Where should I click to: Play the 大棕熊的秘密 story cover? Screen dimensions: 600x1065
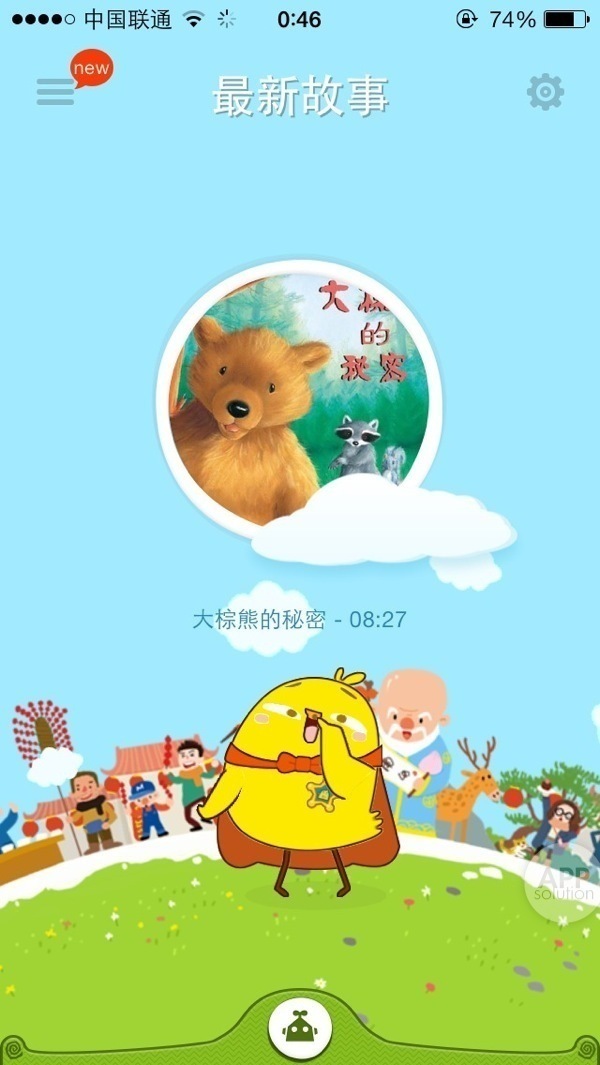298,400
